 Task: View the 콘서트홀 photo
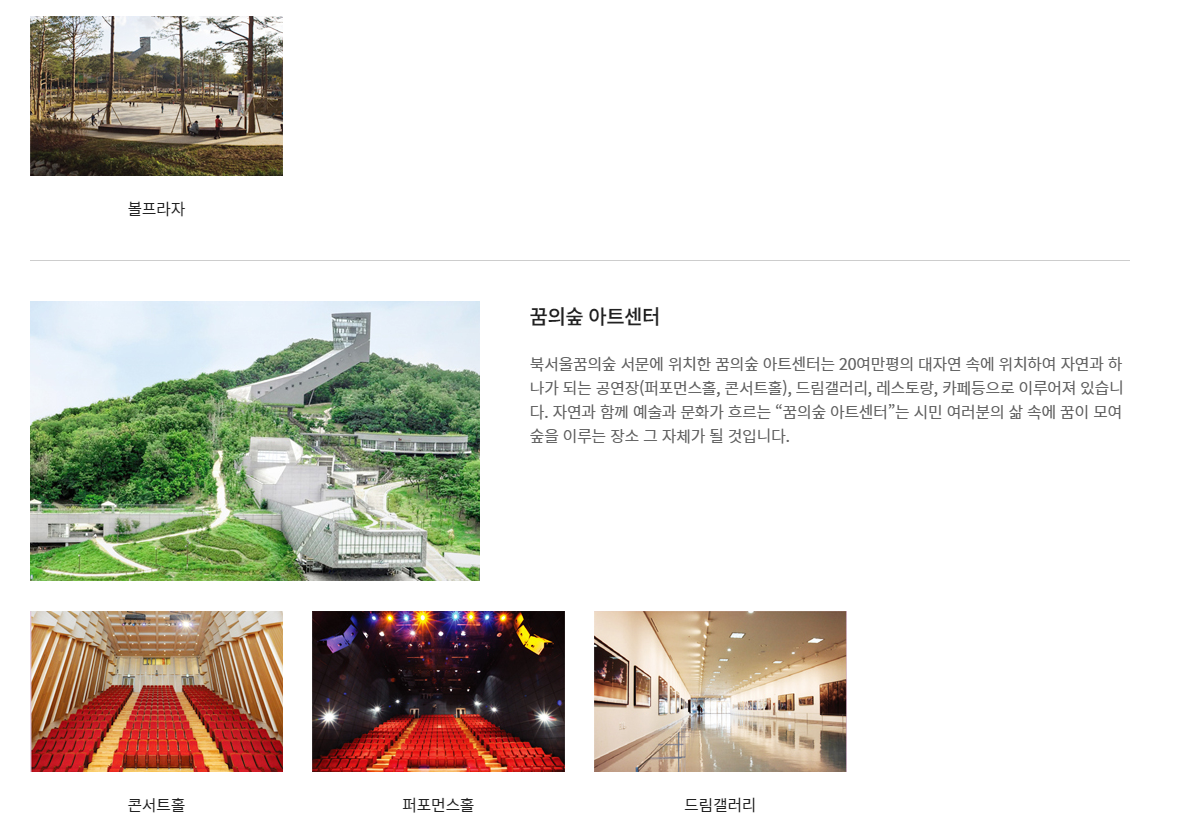point(156,691)
